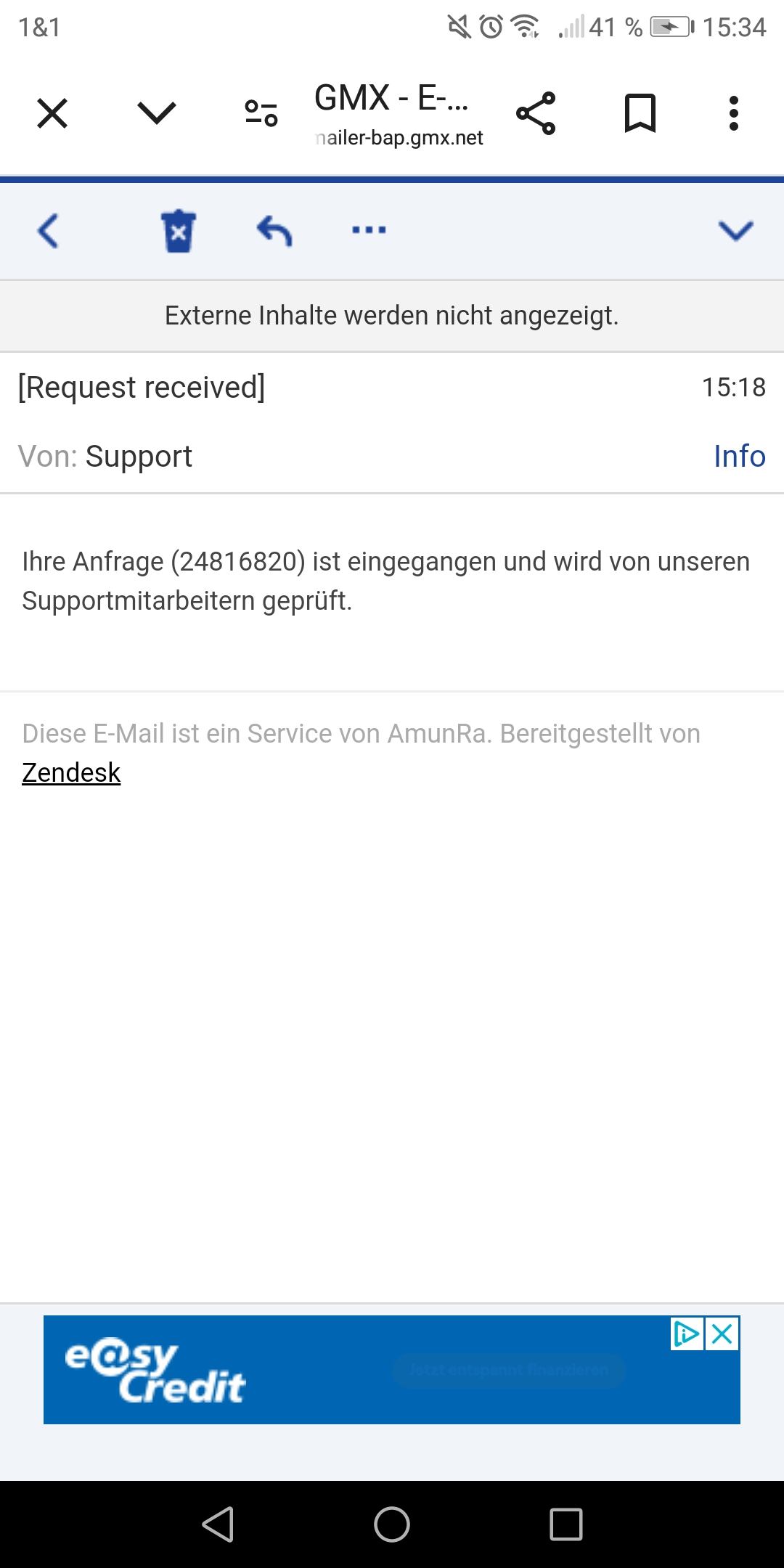This screenshot has height=1568, width=784.
Task: Close the in-app browser tab
Action: coord(52,113)
